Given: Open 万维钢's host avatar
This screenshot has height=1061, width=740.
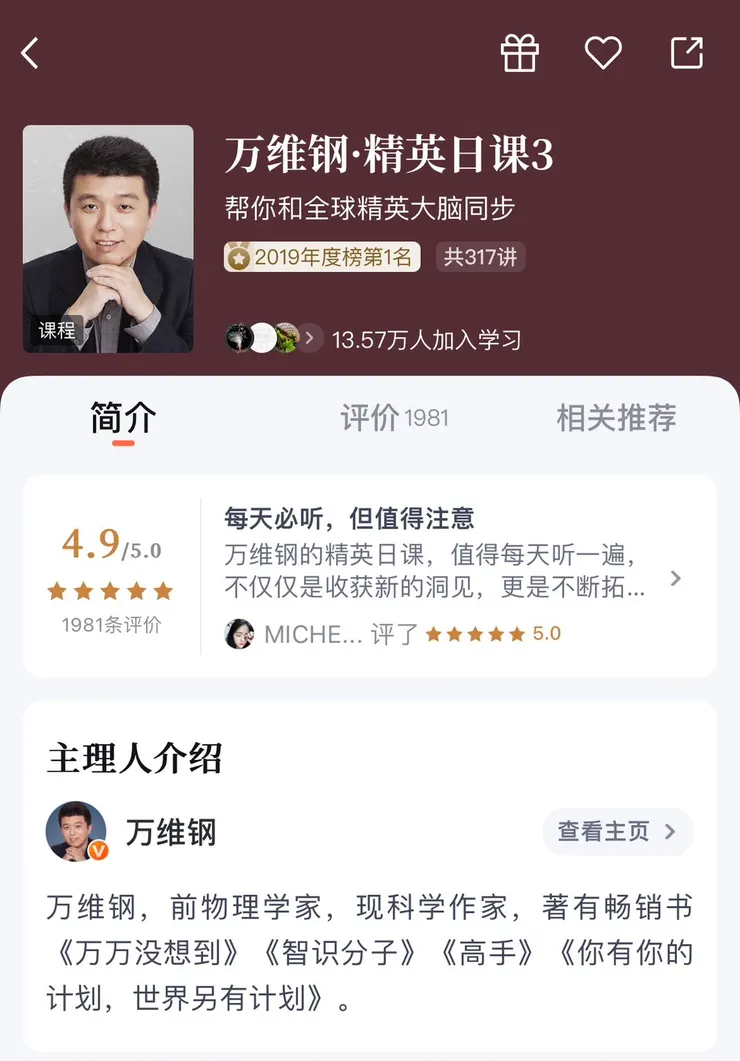Looking at the screenshot, I should pyautogui.click(x=76, y=831).
